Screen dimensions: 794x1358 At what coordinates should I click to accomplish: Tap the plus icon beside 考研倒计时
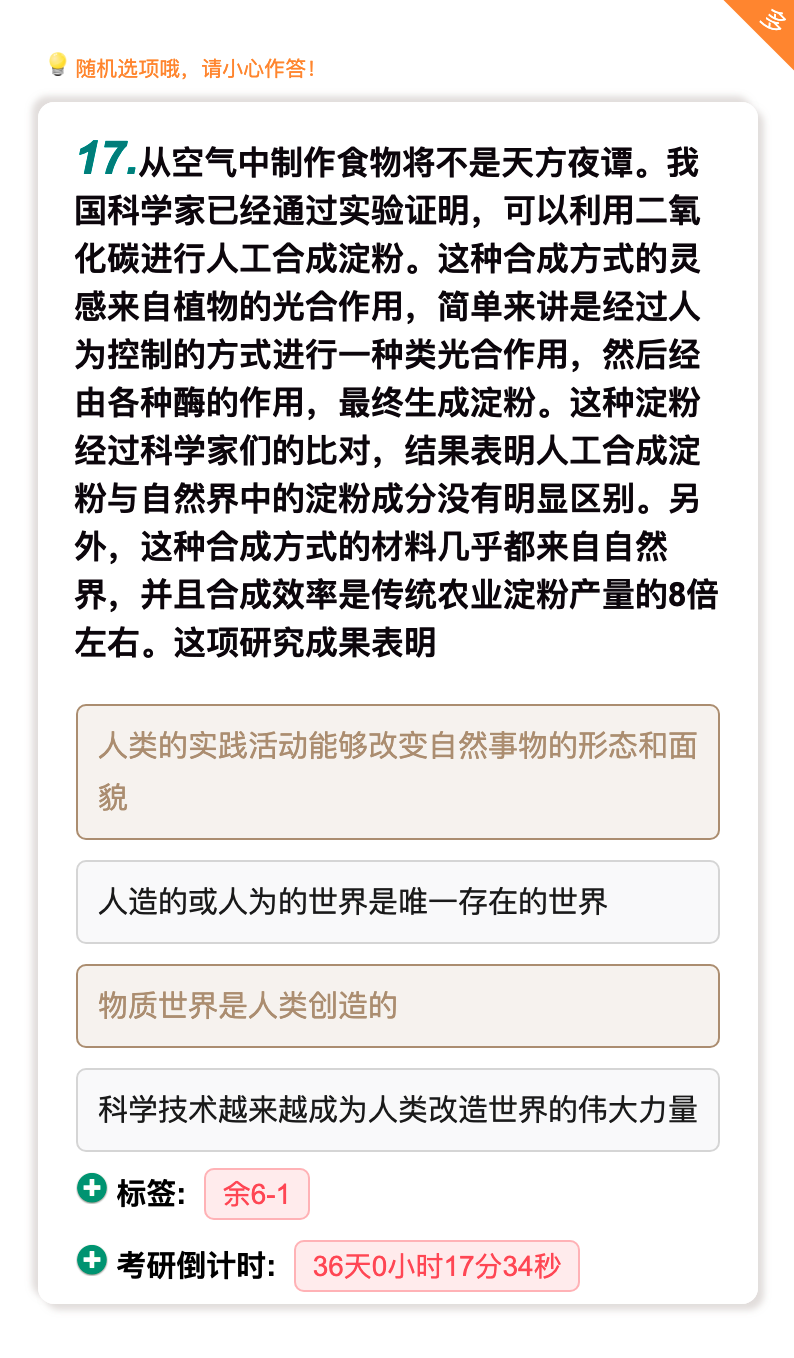coord(91,1262)
